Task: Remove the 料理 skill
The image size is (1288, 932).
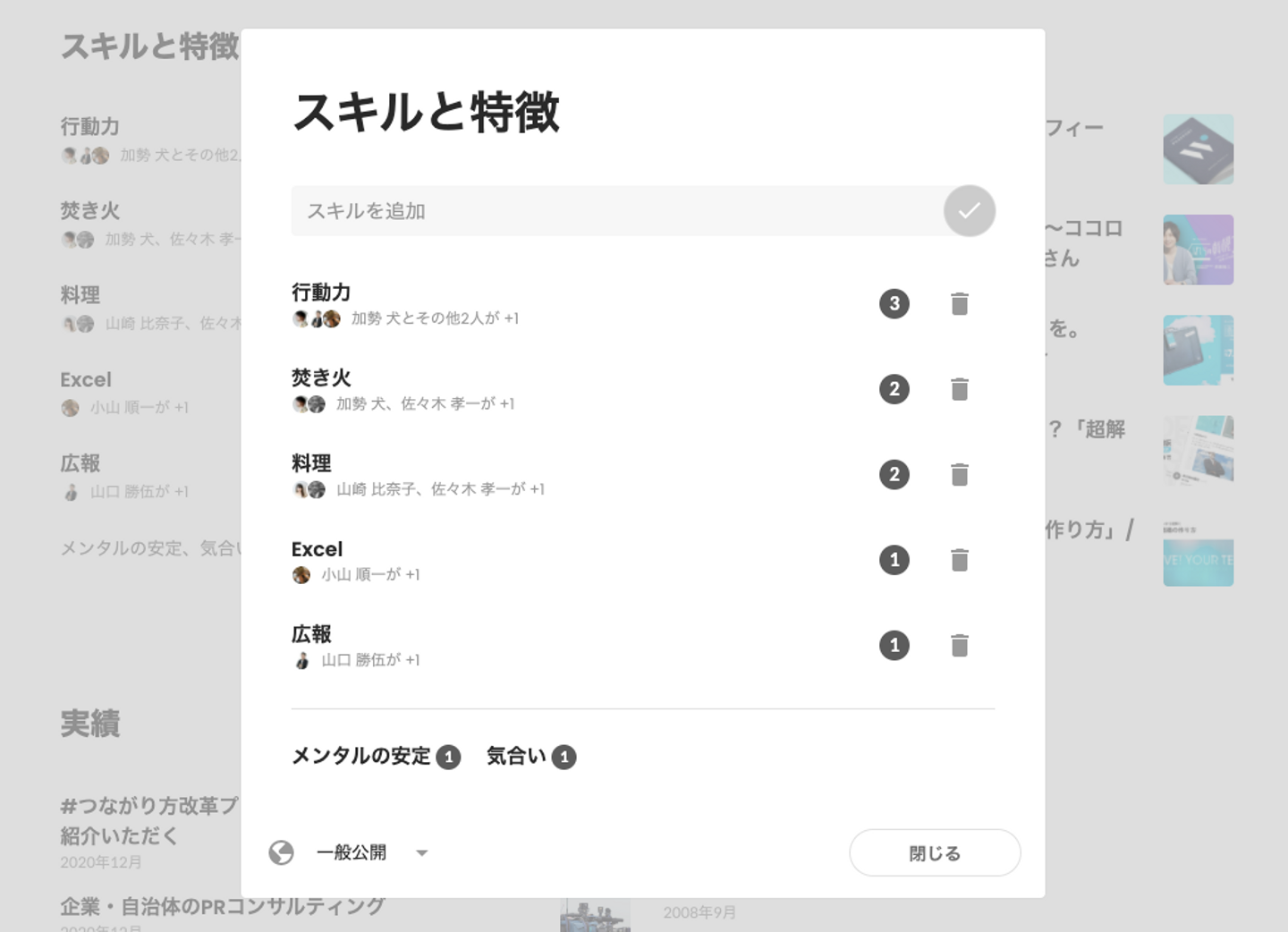Action: tap(959, 474)
